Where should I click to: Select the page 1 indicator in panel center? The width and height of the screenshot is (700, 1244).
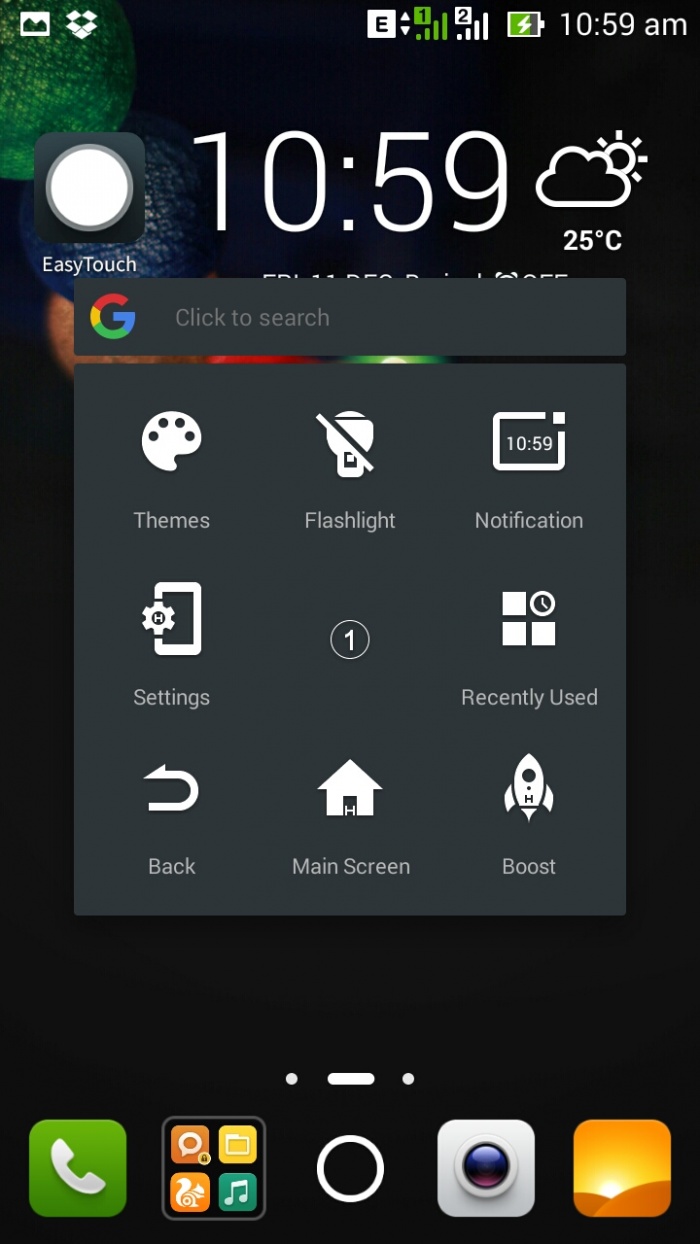350,640
